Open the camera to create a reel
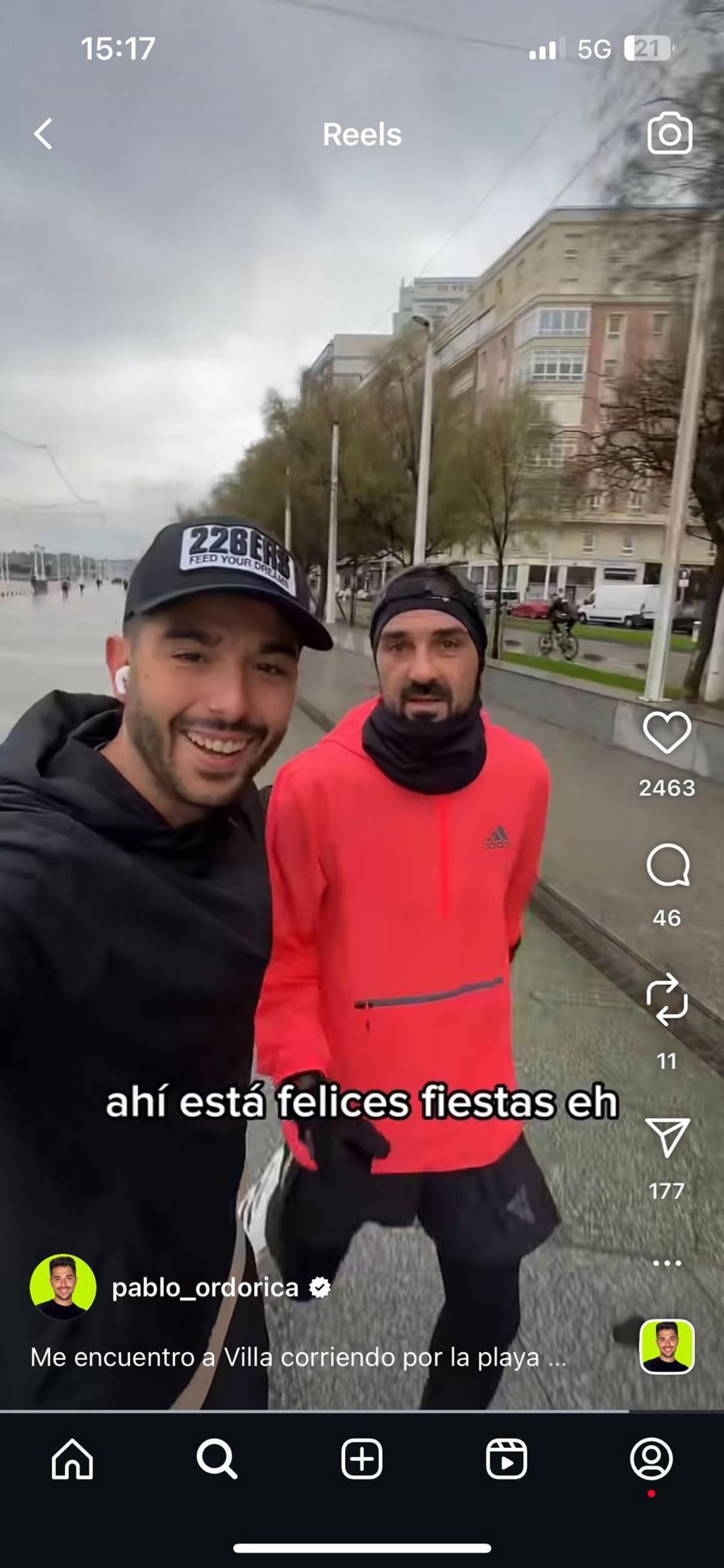724x1568 pixels. click(x=669, y=133)
